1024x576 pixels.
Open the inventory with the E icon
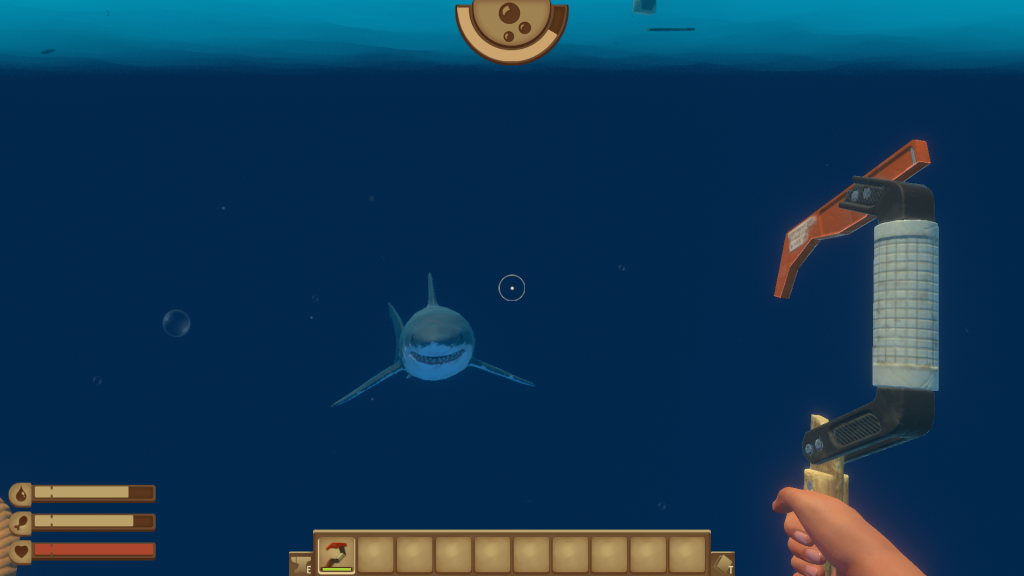point(300,564)
